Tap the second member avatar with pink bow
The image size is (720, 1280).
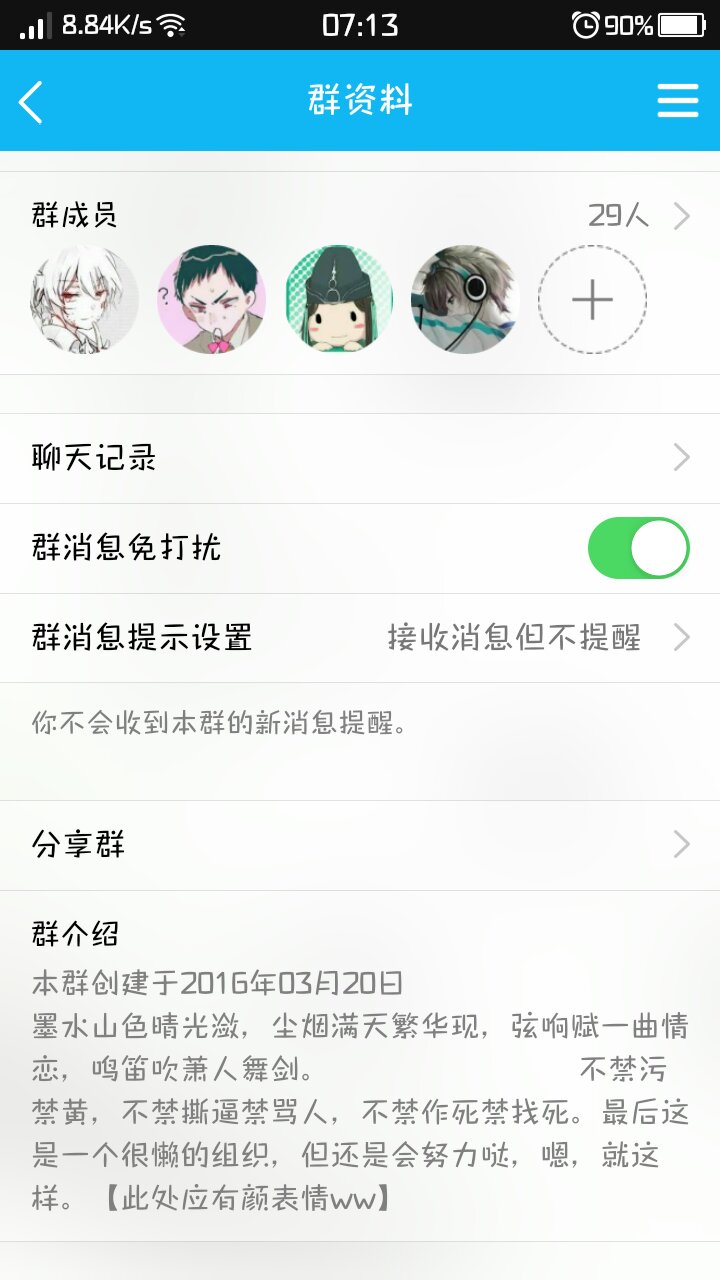(x=211, y=298)
